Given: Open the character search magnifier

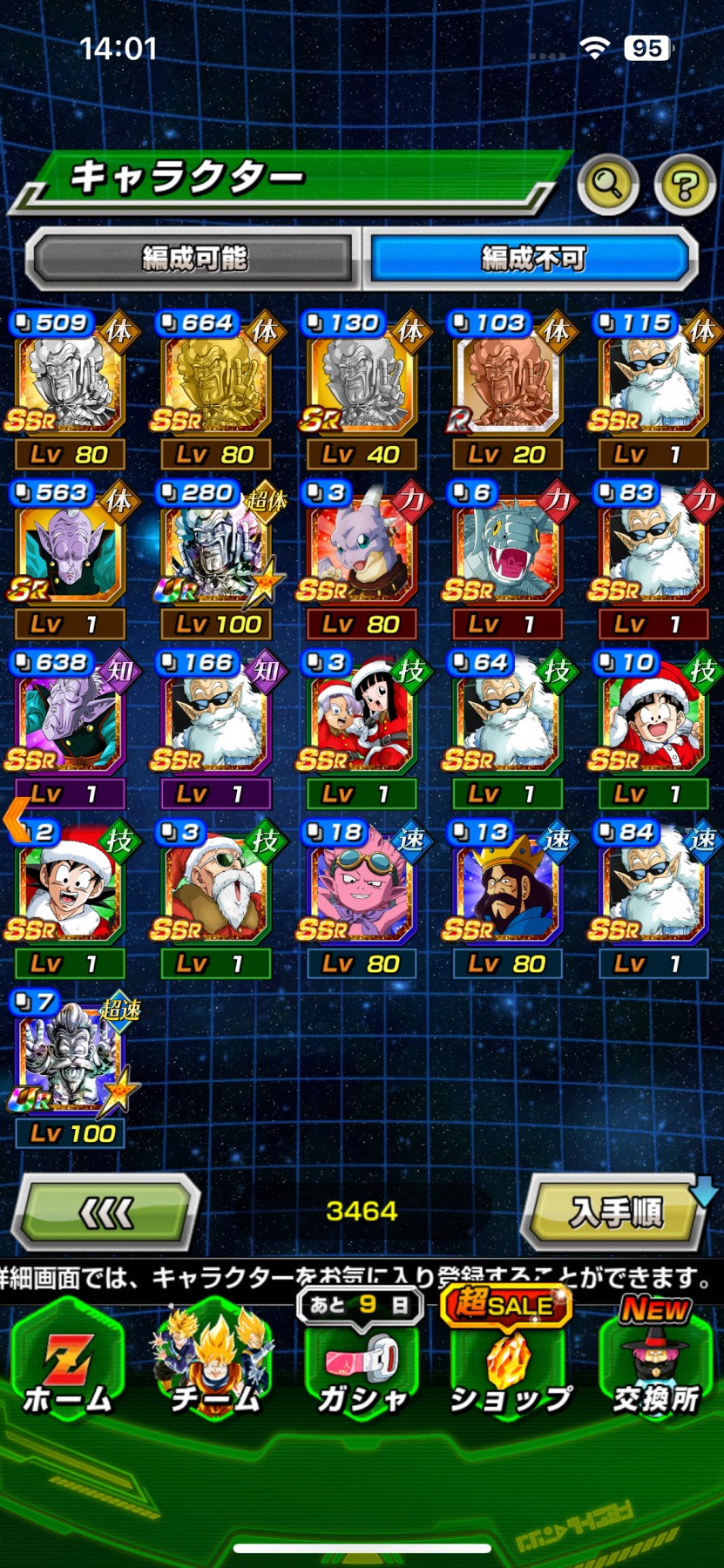Looking at the screenshot, I should [x=607, y=184].
